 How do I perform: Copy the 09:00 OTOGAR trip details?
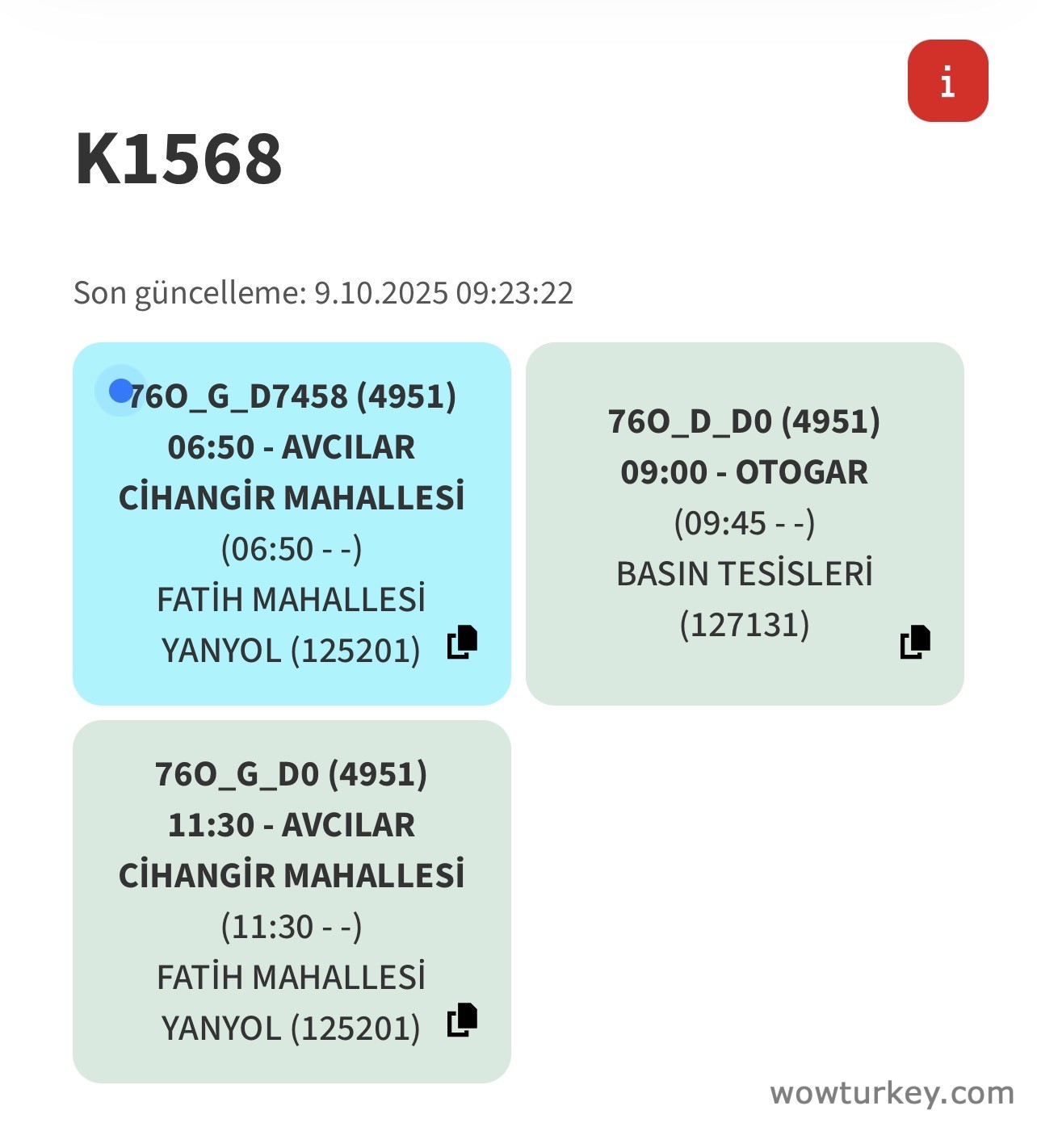click(915, 642)
